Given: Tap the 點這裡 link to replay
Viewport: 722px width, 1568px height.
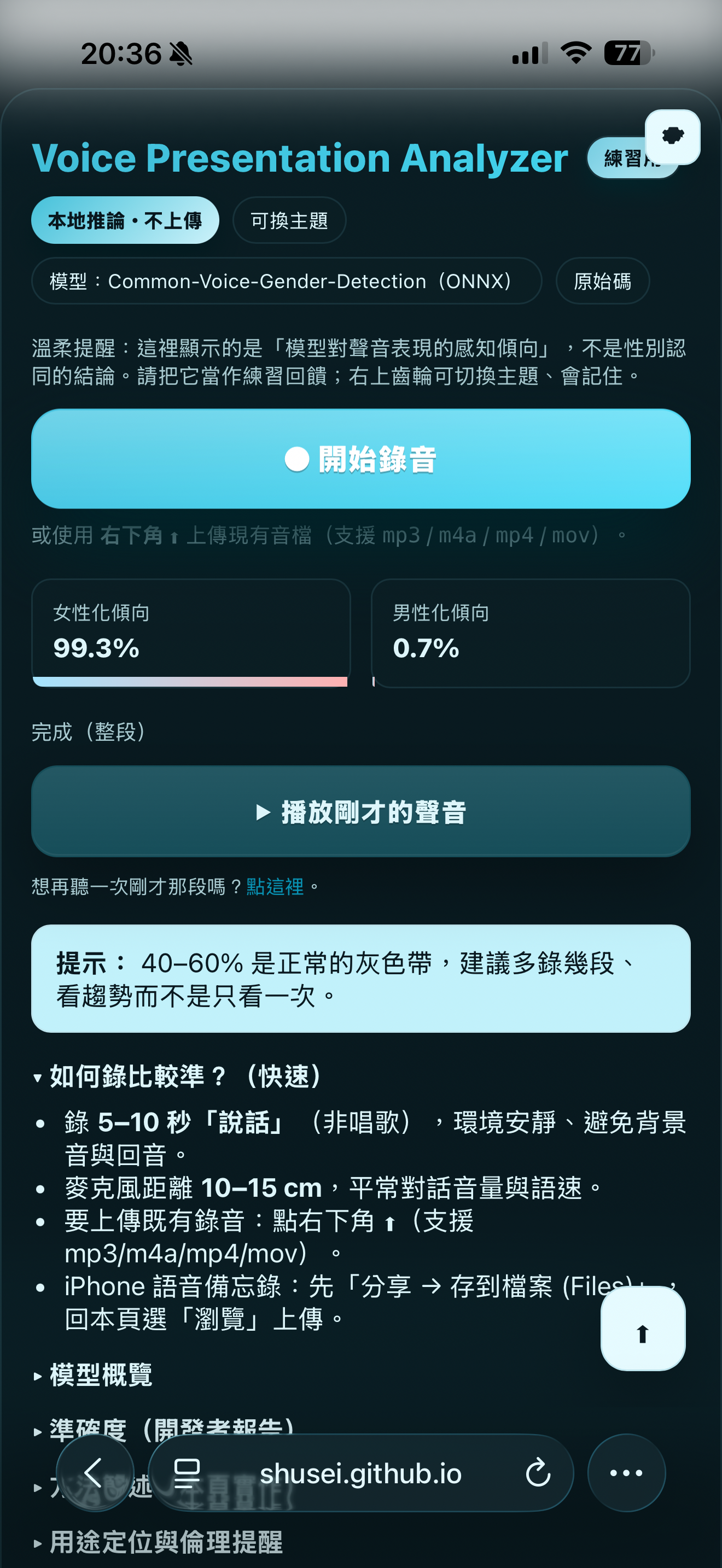Looking at the screenshot, I should point(275,887).
